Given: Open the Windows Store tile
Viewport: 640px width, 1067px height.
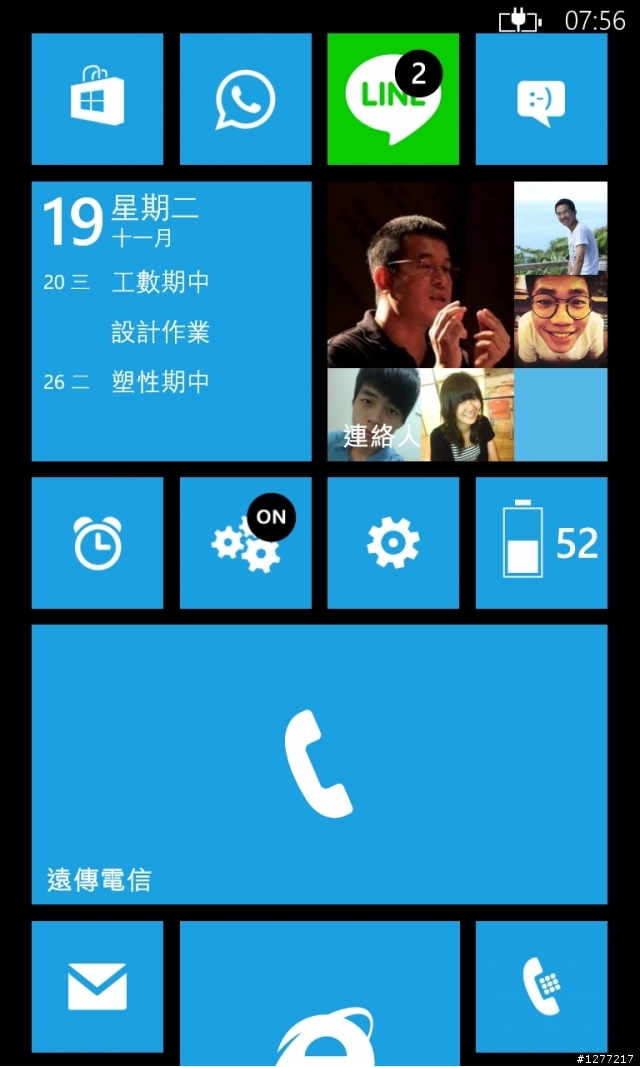Looking at the screenshot, I should 97,99.
